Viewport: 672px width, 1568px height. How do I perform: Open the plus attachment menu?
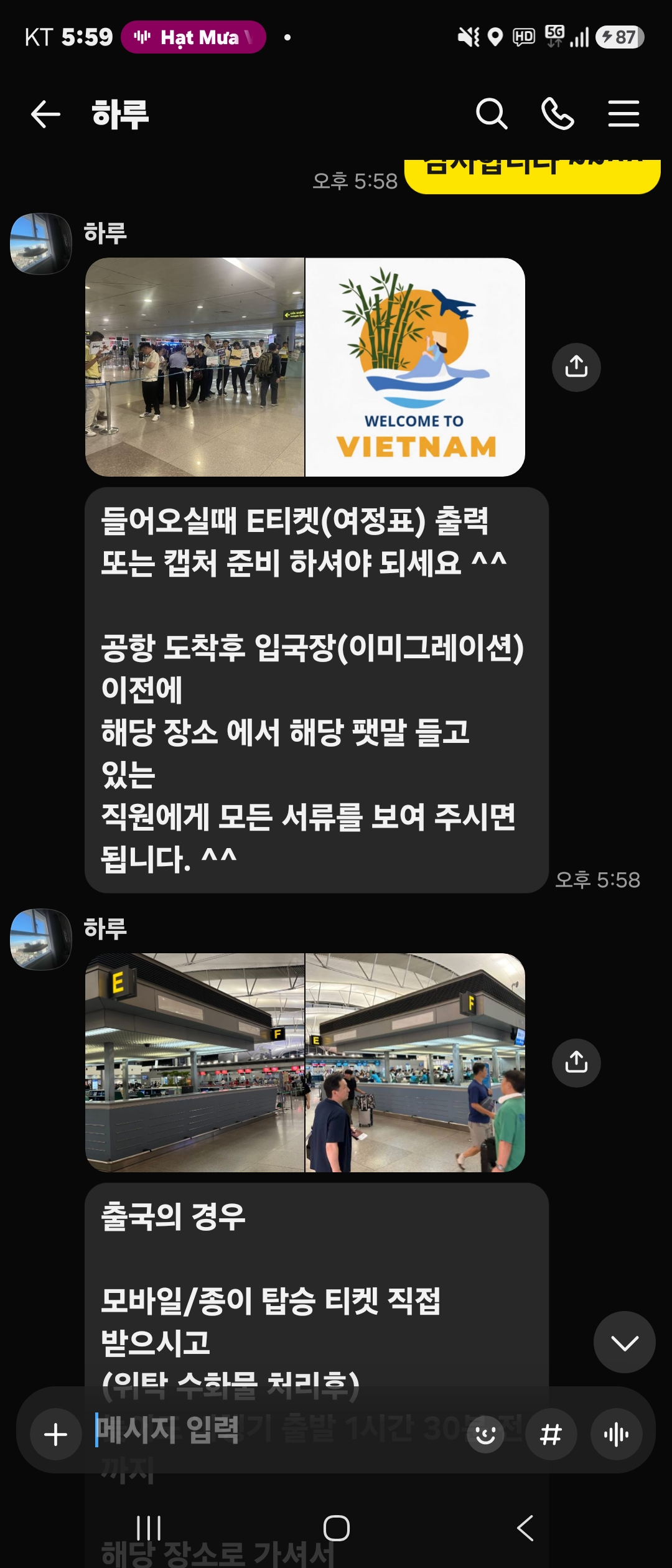56,1435
